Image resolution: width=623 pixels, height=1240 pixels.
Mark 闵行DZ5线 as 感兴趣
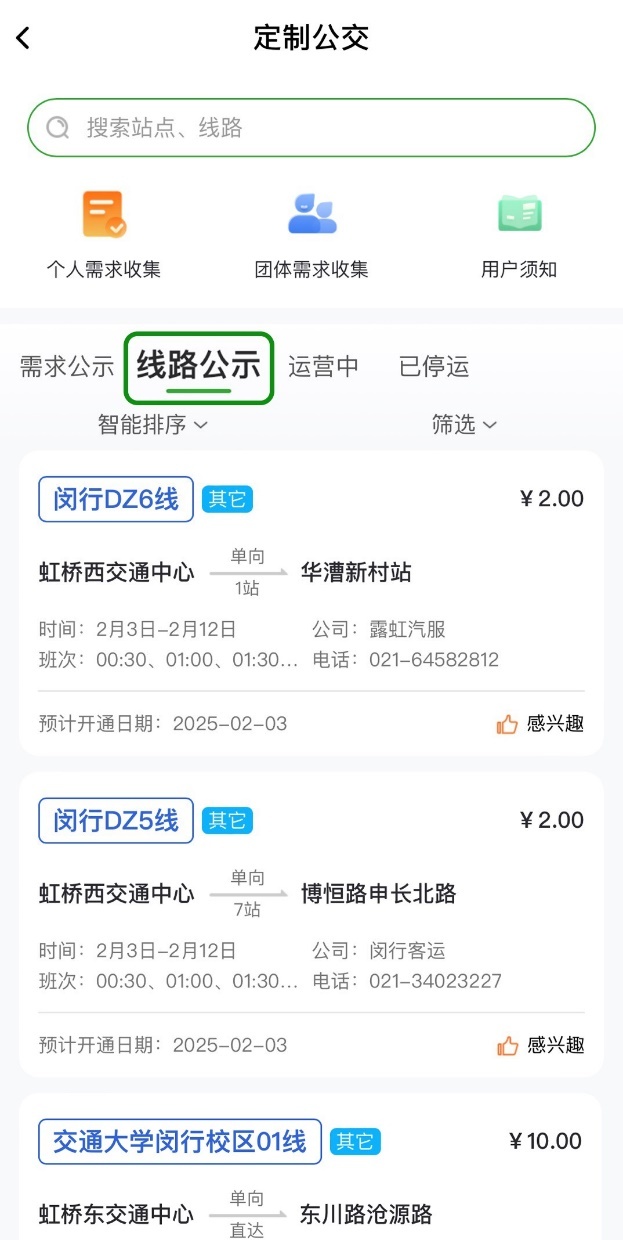pyautogui.click(x=540, y=1045)
